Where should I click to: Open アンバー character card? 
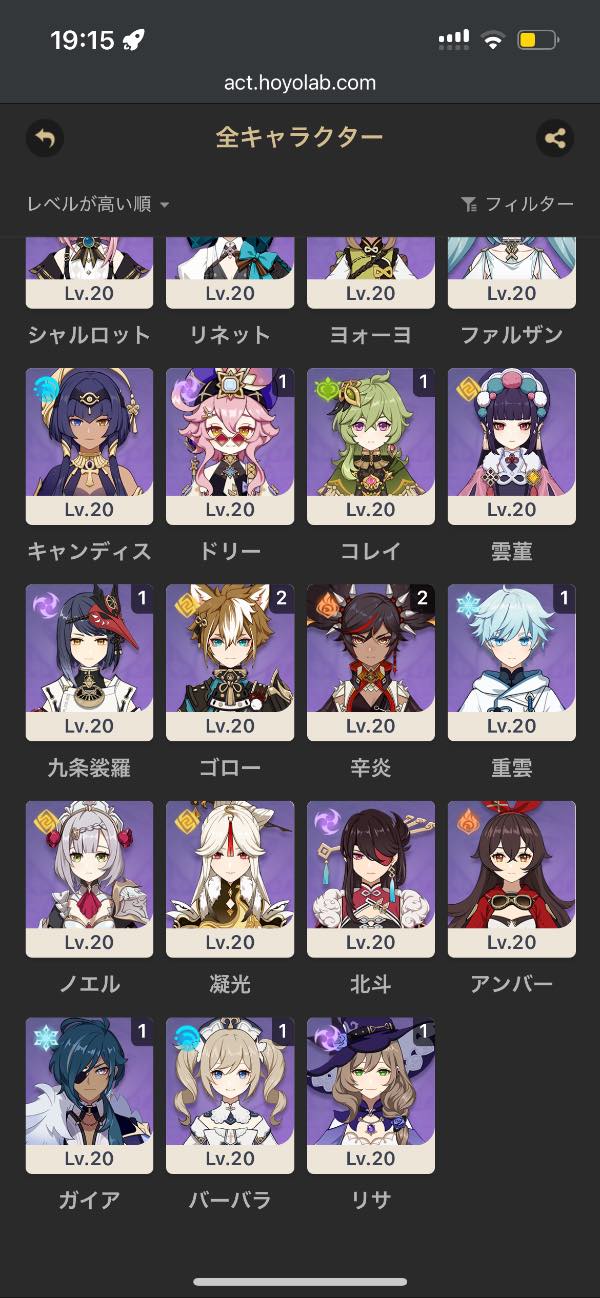click(x=511, y=878)
